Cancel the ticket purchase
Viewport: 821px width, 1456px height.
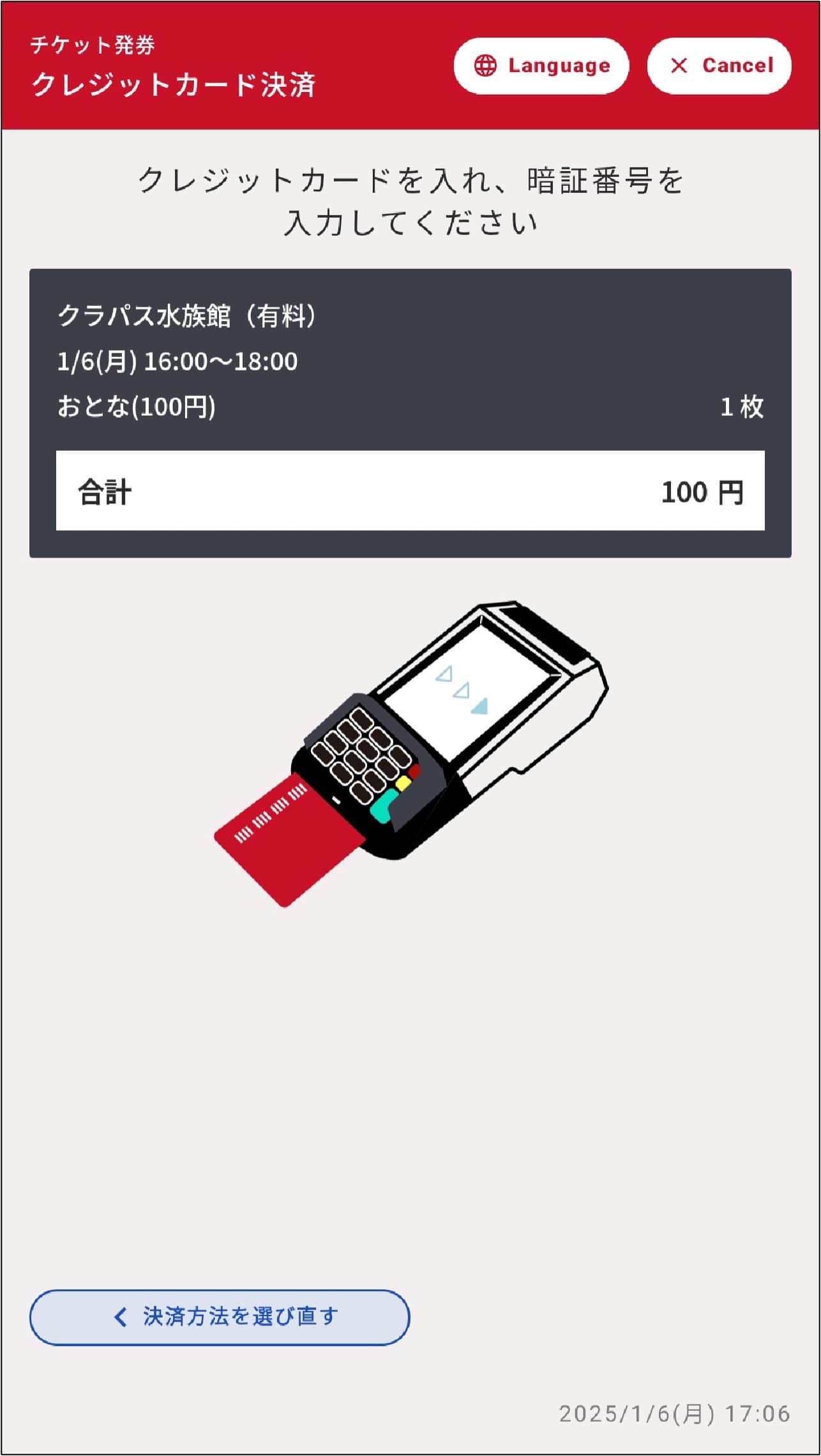point(719,66)
